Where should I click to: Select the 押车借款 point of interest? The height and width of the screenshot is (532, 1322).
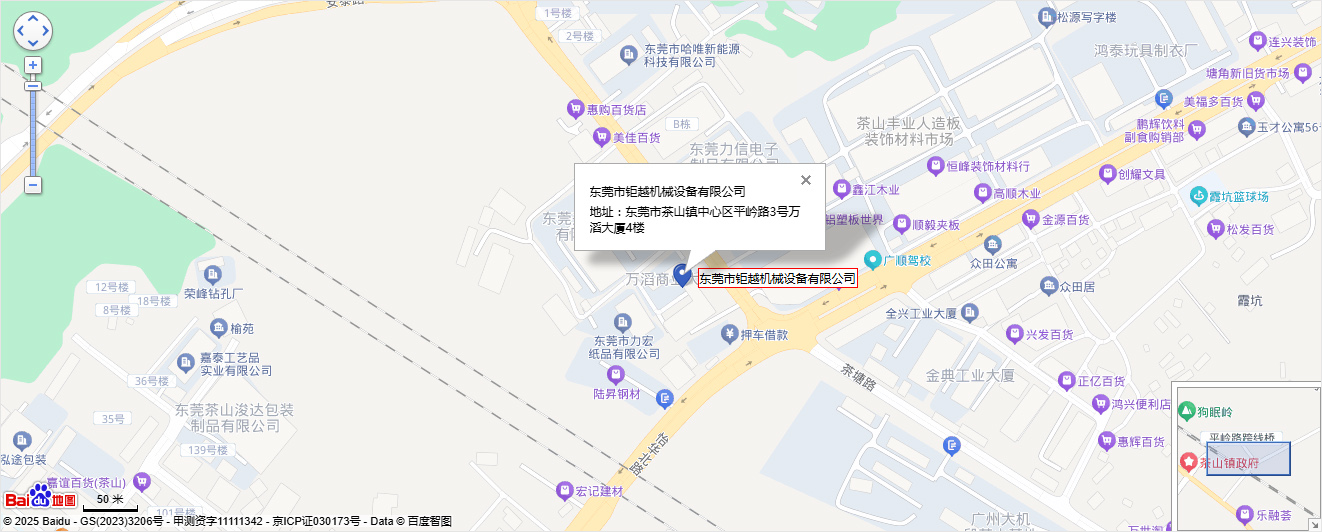pos(730,334)
